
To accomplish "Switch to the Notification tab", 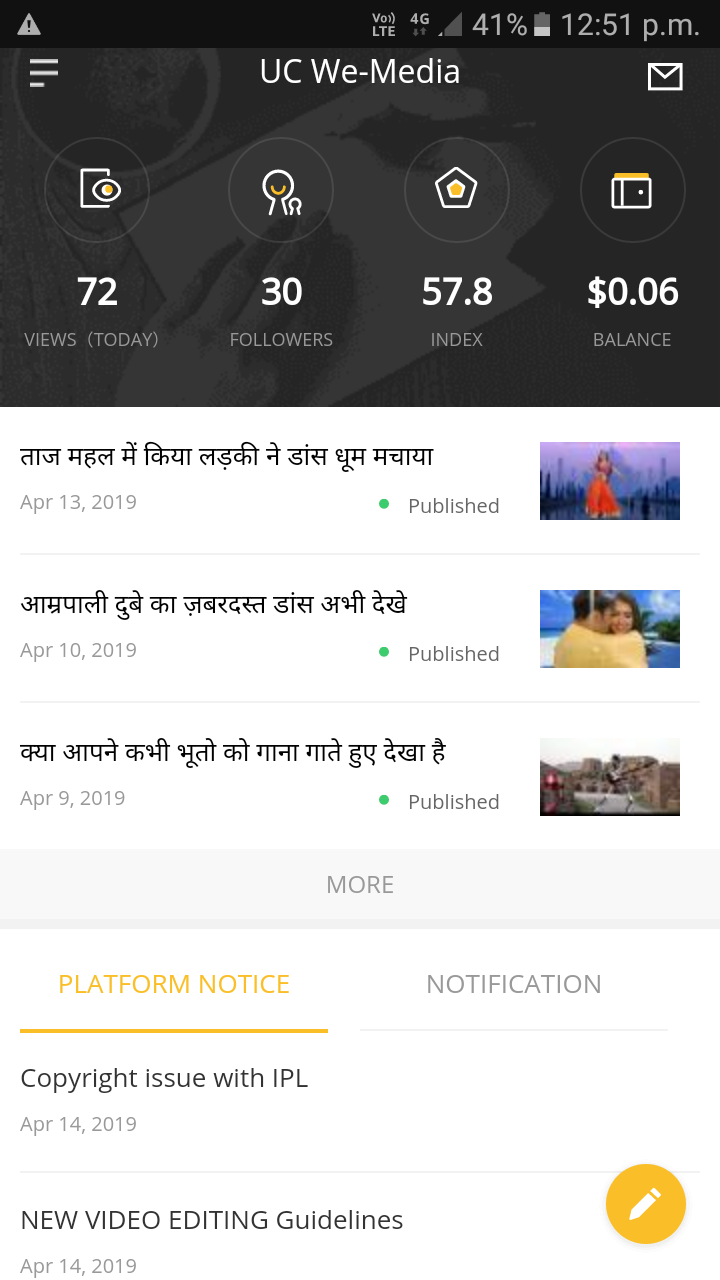I will 514,984.
